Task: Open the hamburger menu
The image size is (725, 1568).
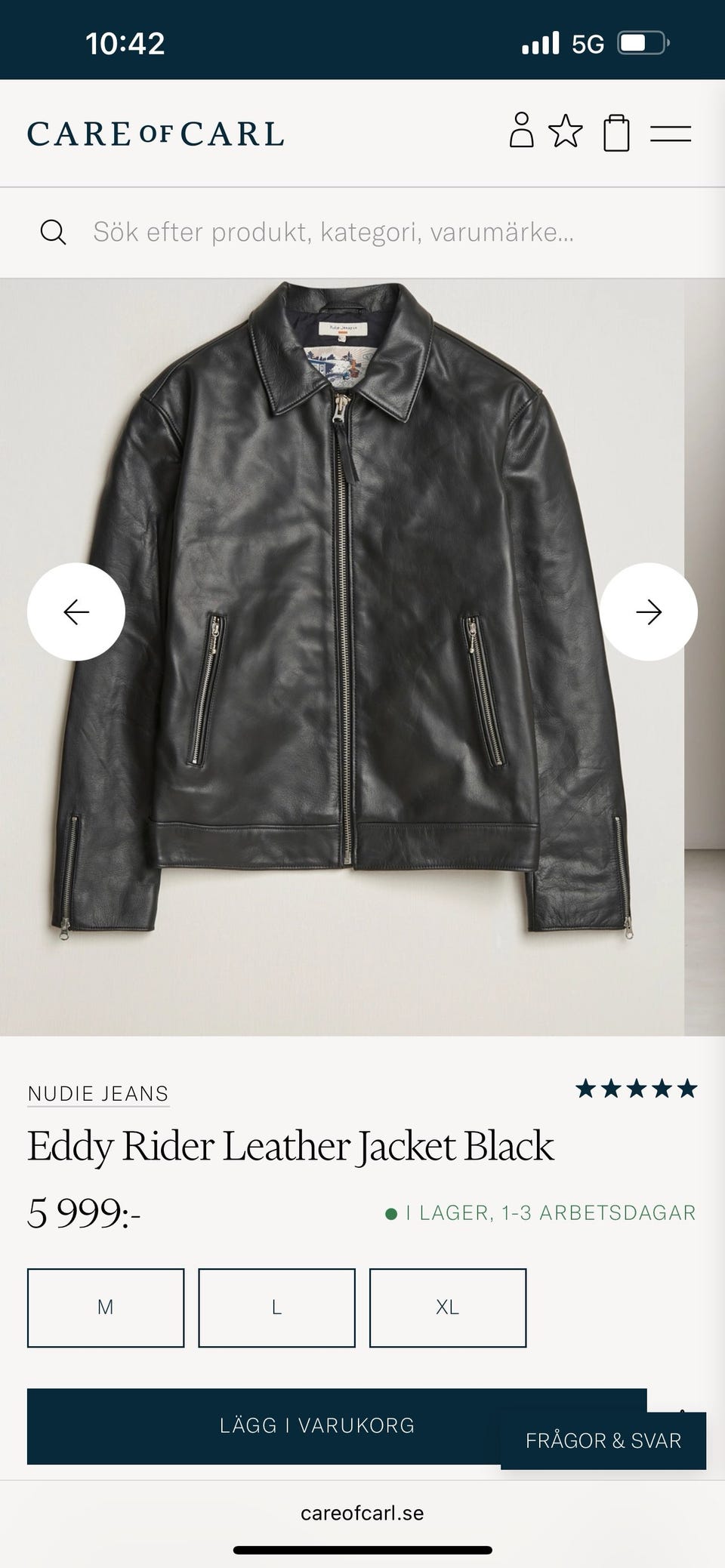Action: click(x=671, y=134)
